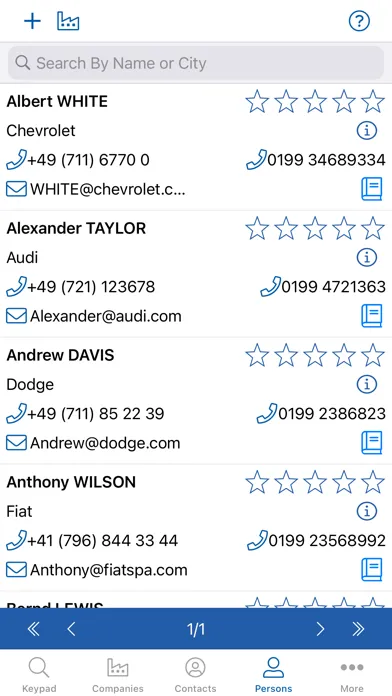Jump to the first page
This screenshot has width=392, height=696.
point(34,629)
